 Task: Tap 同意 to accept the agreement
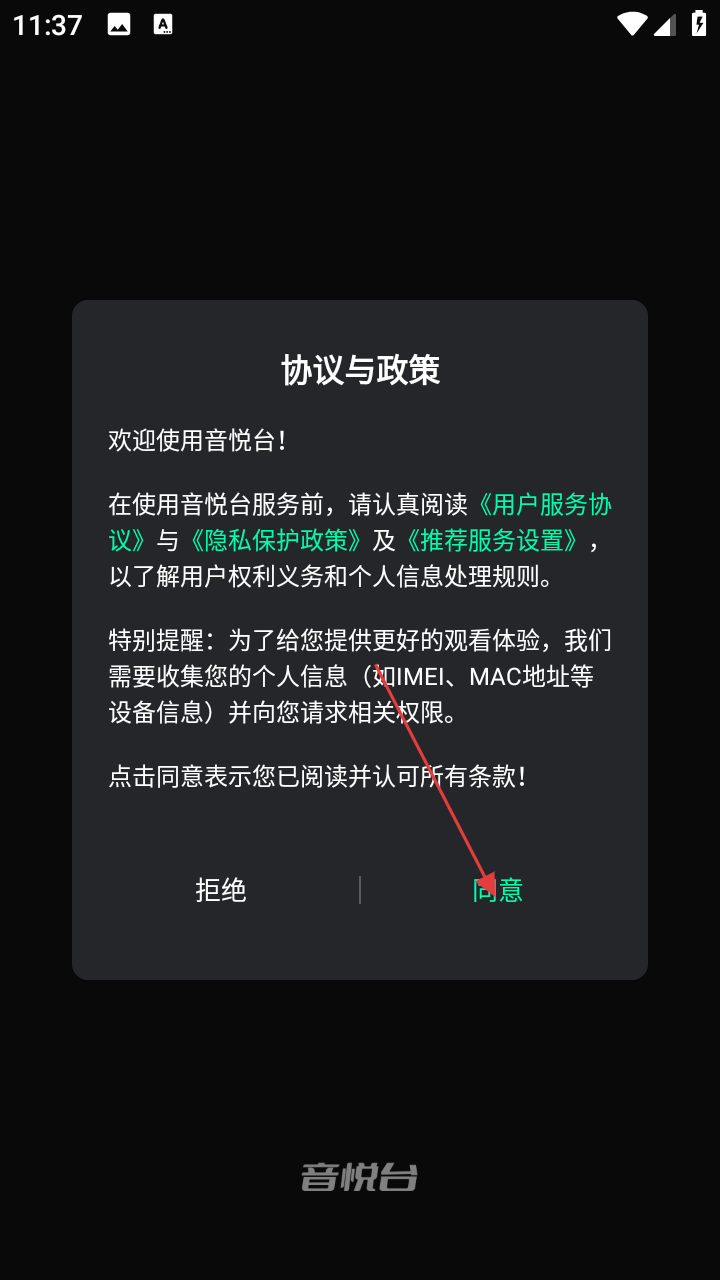pos(498,890)
